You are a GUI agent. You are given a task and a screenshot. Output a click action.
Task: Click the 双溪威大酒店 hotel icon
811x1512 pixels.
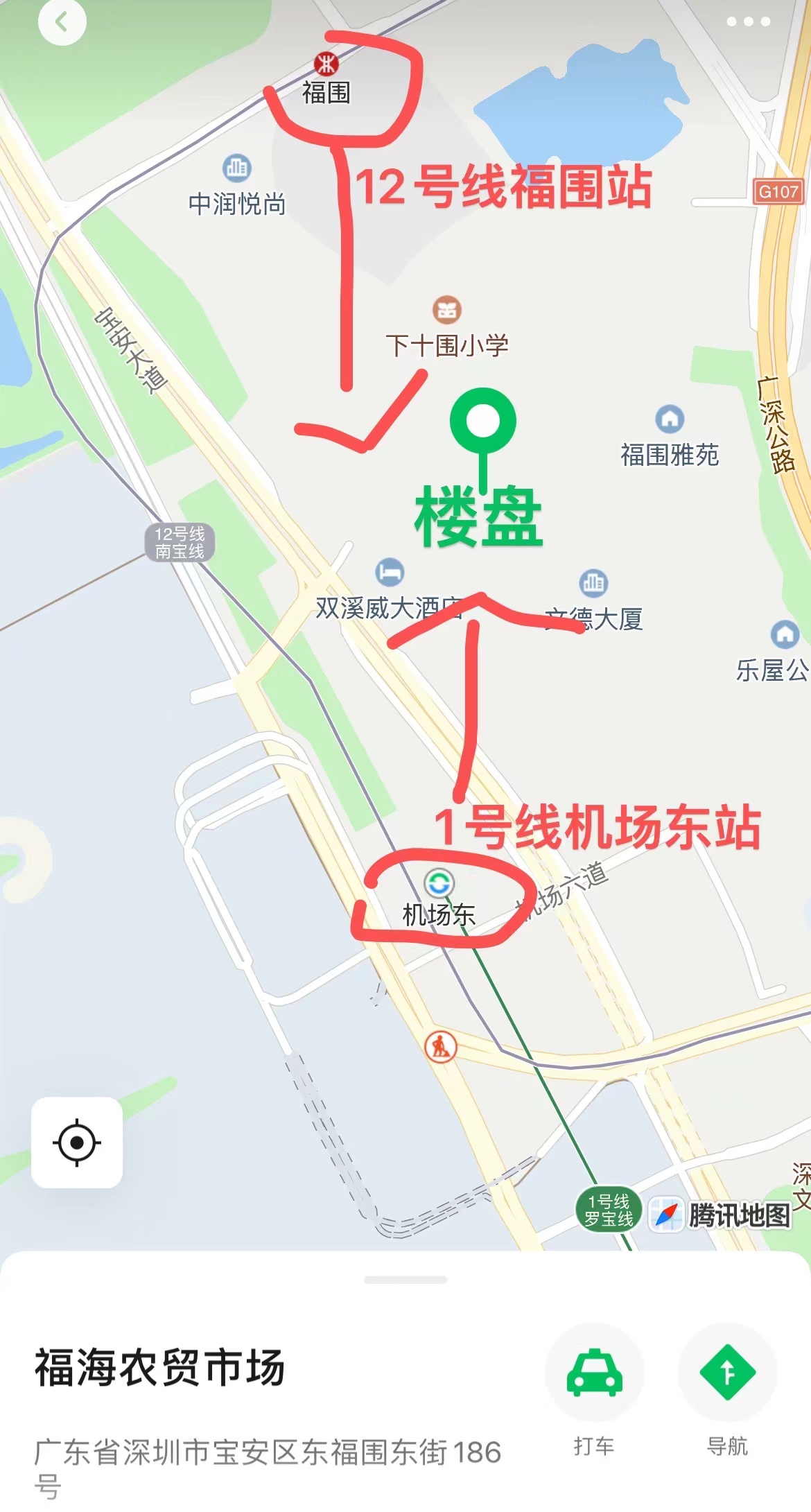click(390, 570)
